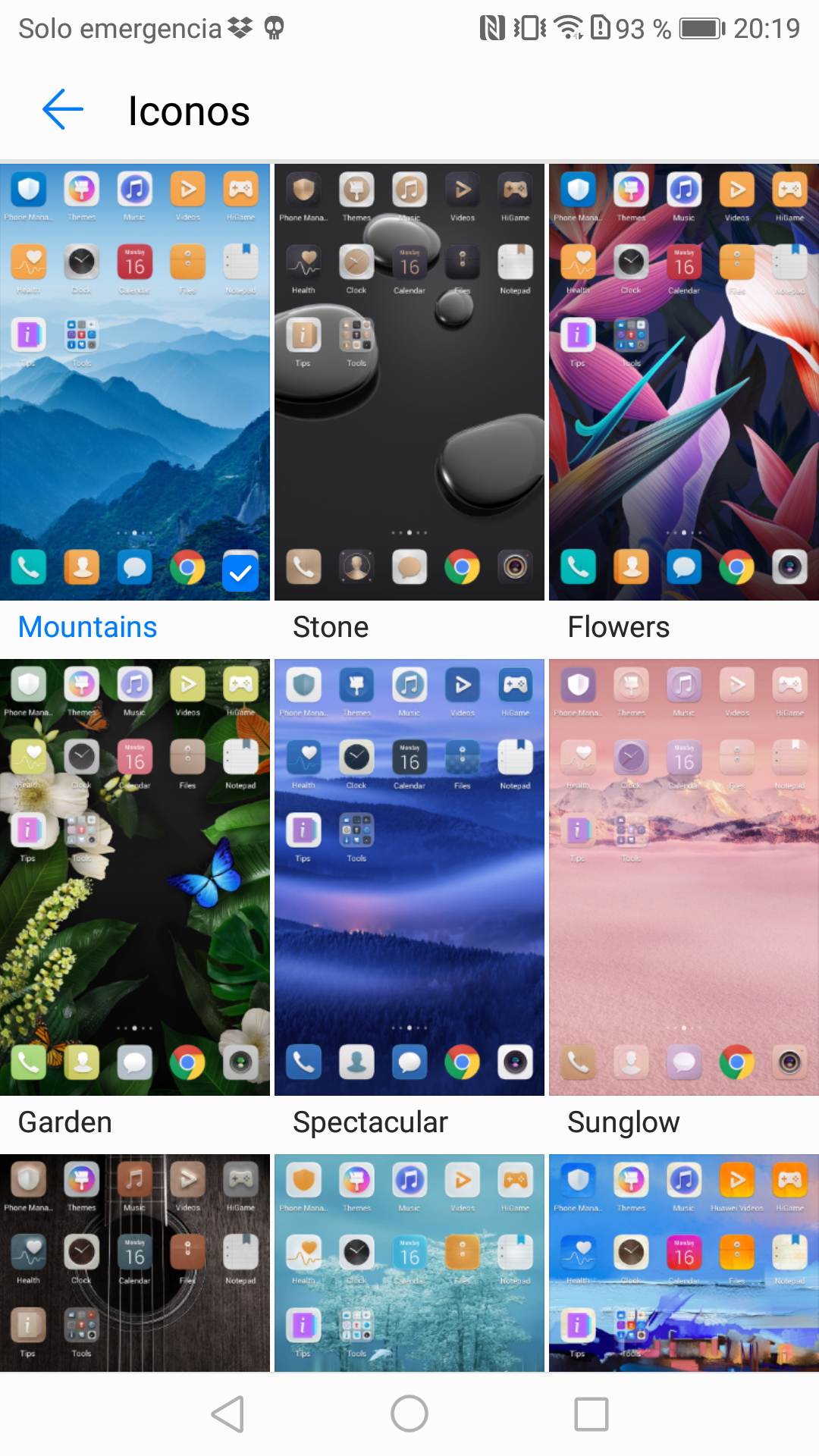Choose the painted harbor icon theme
819x1456 pixels.
point(684,1263)
